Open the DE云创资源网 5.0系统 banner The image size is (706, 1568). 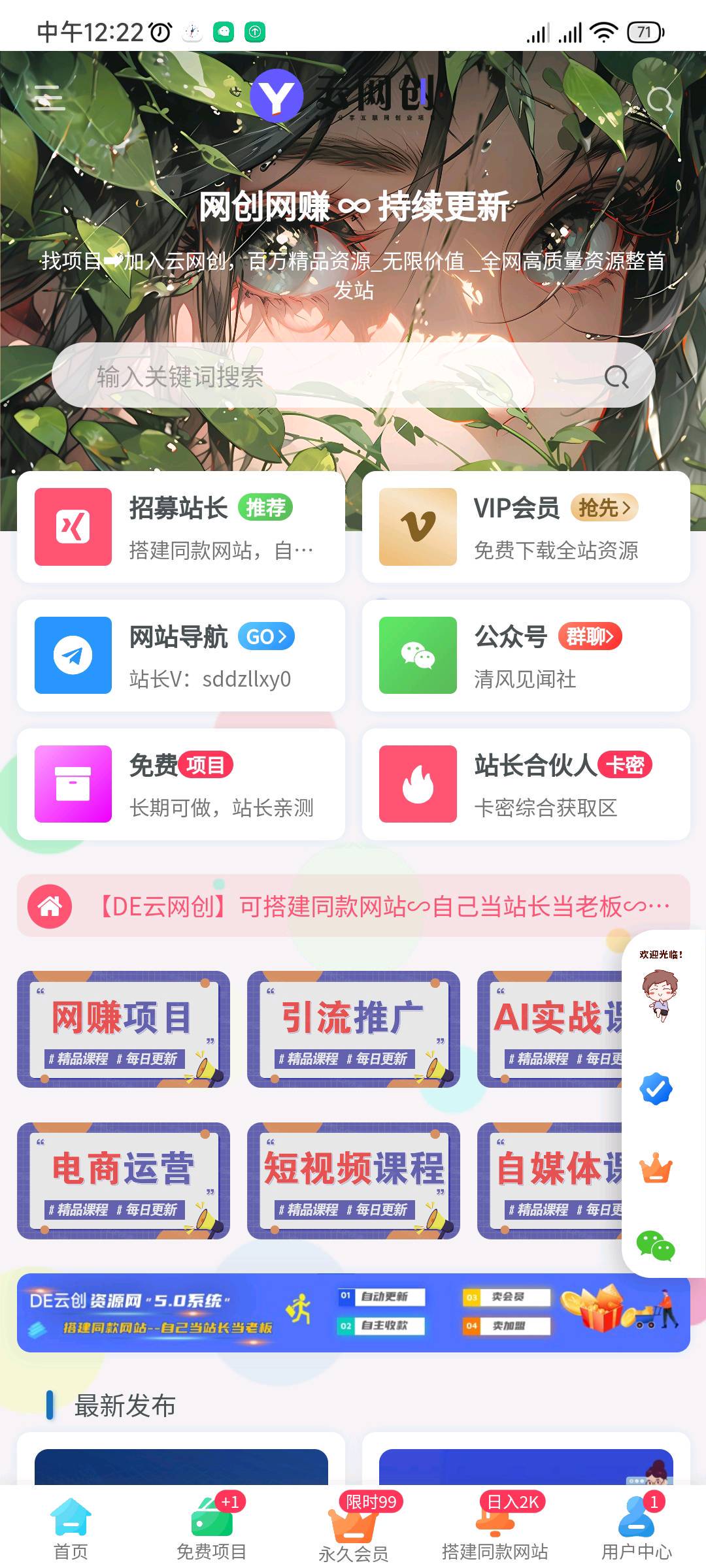tap(354, 1313)
